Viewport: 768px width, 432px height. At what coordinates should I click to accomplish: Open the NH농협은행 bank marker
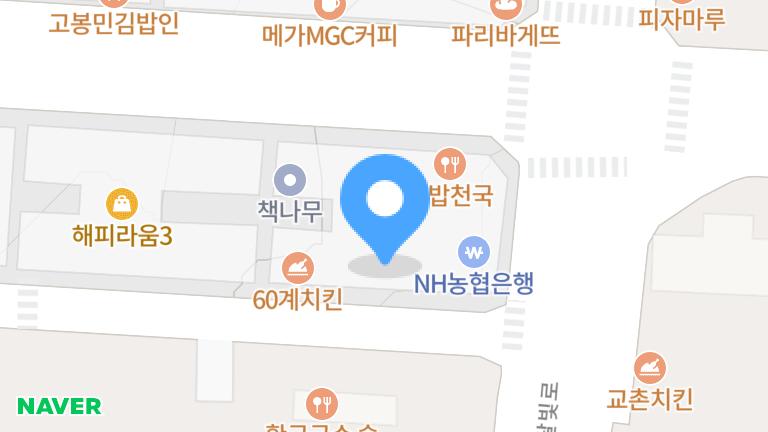click(x=474, y=252)
